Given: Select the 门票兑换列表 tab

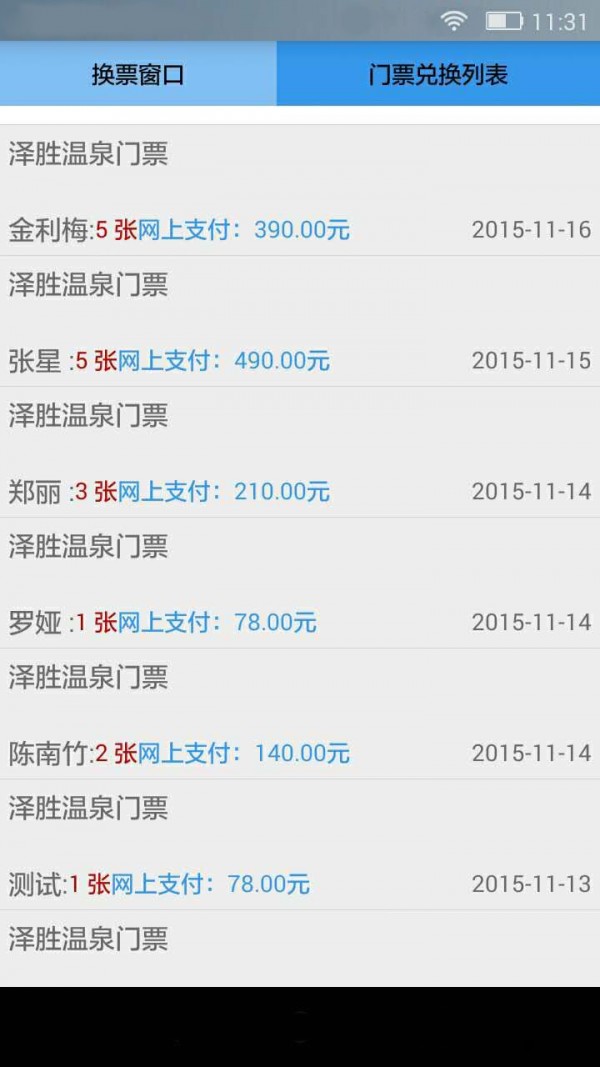Looking at the screenshot, I should (x=438, y=75).
